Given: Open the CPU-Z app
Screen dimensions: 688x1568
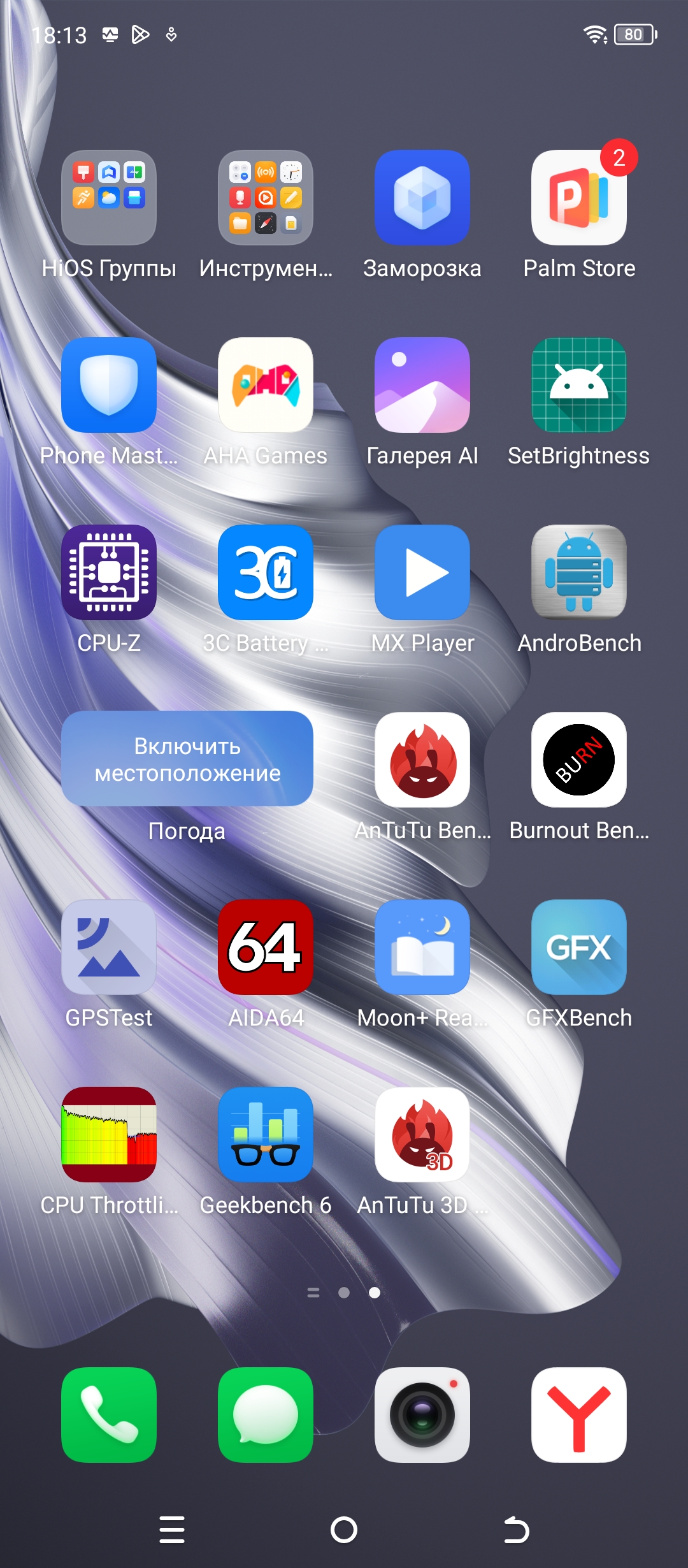Looking at the screenshot, I should pyautogui.click(x=109, y=572).
